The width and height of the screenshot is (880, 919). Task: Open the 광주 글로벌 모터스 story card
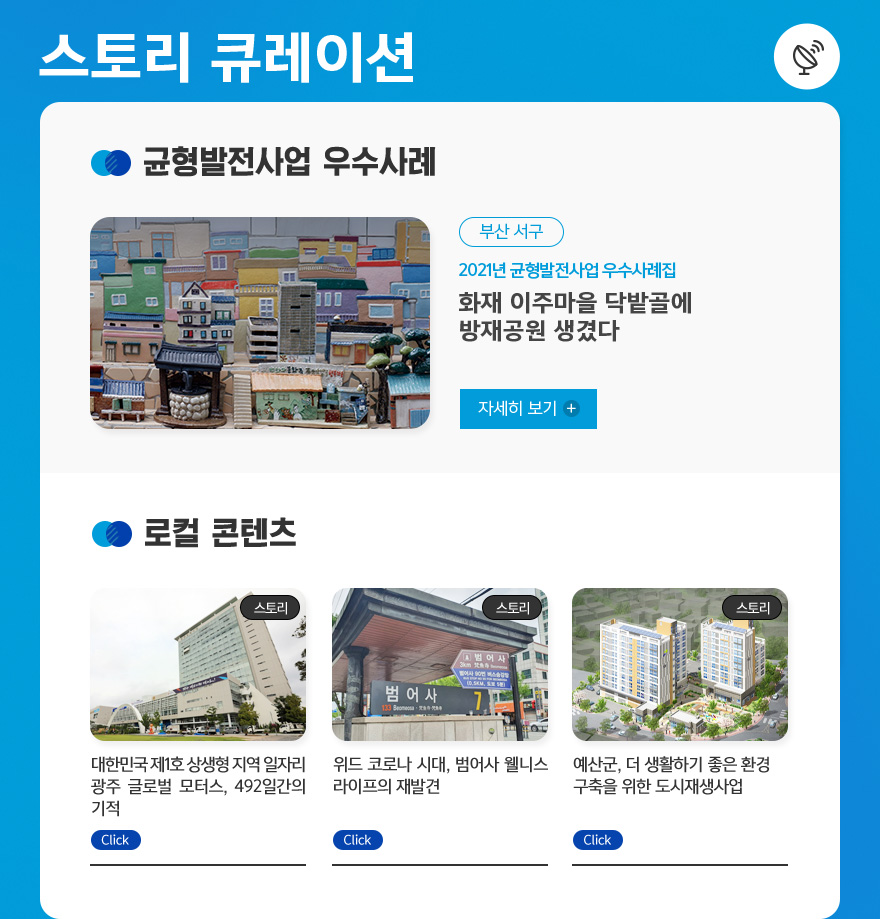tap(198, 664)
